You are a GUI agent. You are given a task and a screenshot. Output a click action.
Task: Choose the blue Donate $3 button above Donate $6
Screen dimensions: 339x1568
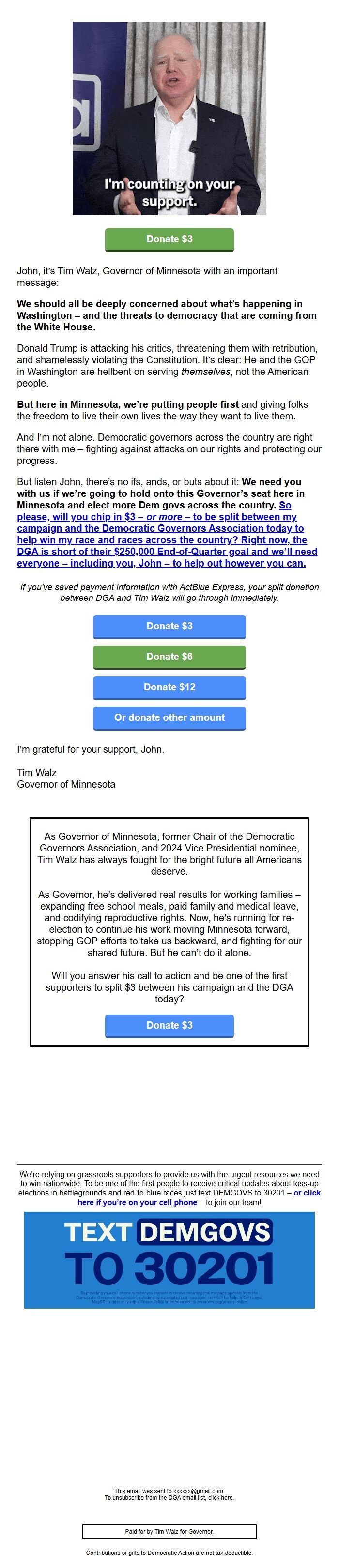point(169,626)
